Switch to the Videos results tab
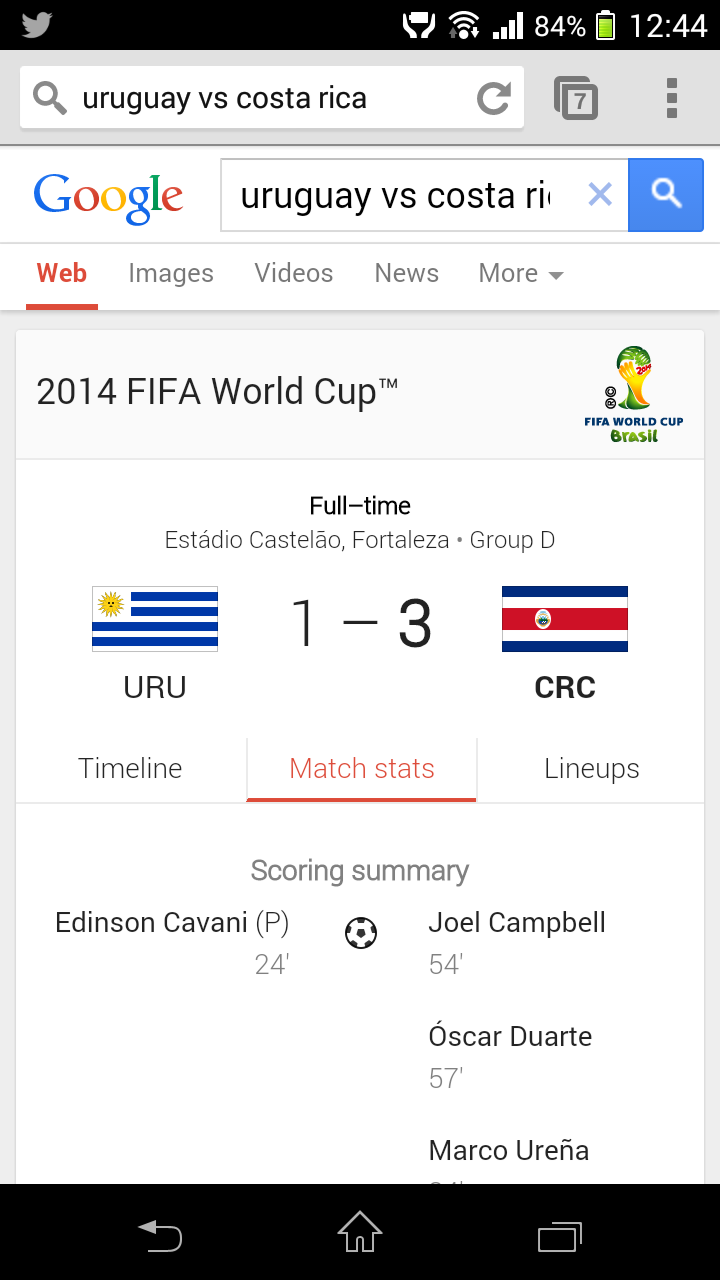 click(294, 274)
